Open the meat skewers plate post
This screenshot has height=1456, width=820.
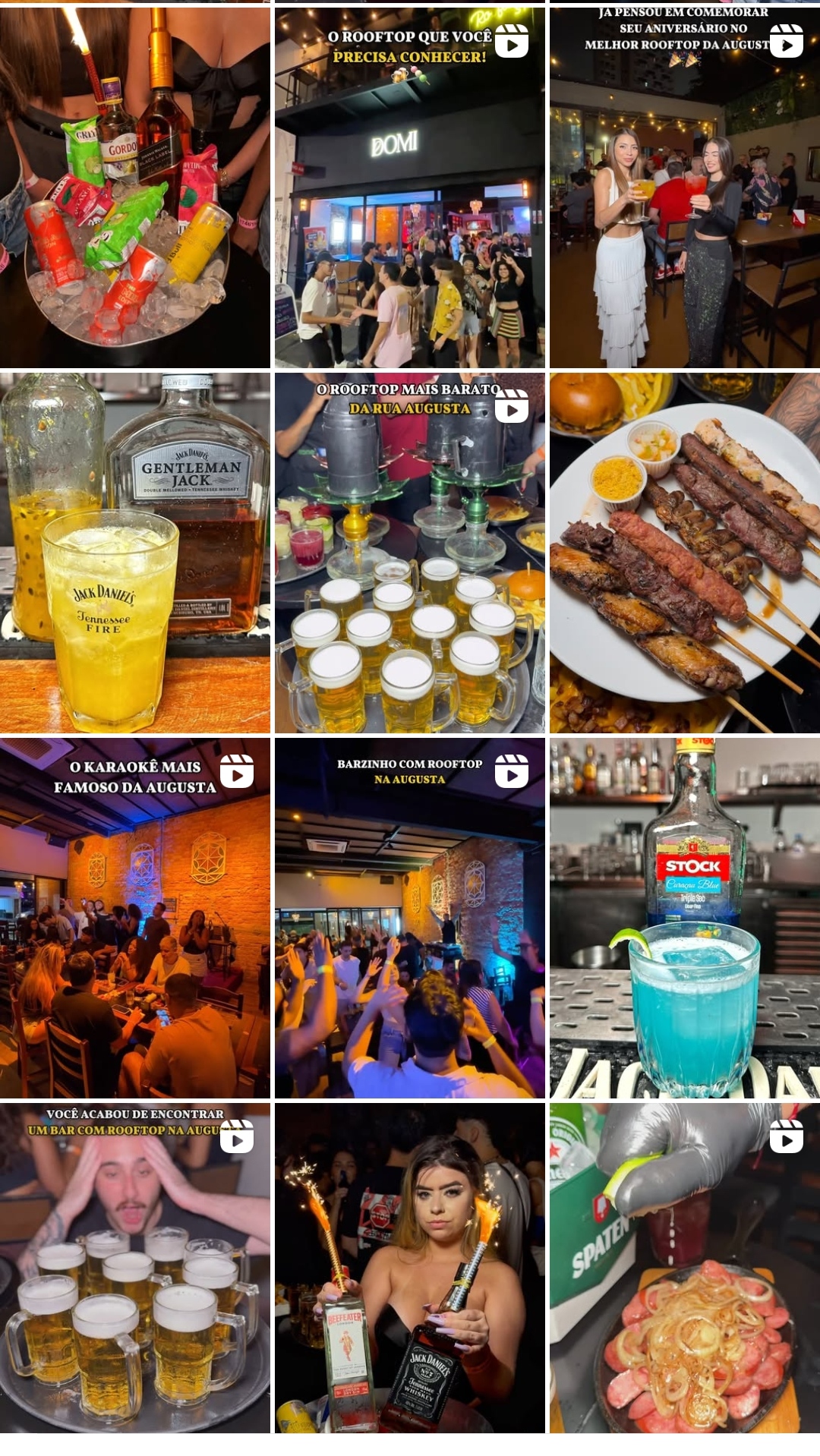tap(685, 553)
